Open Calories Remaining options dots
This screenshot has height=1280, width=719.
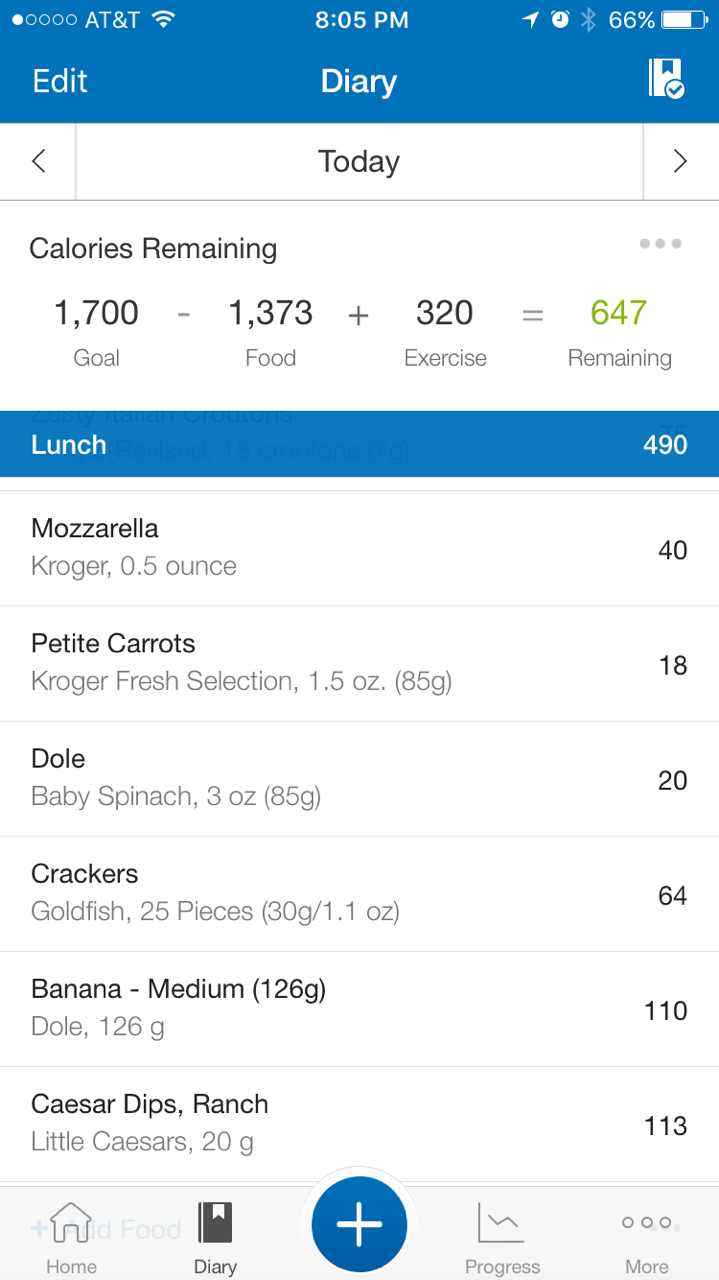[660, 244]
